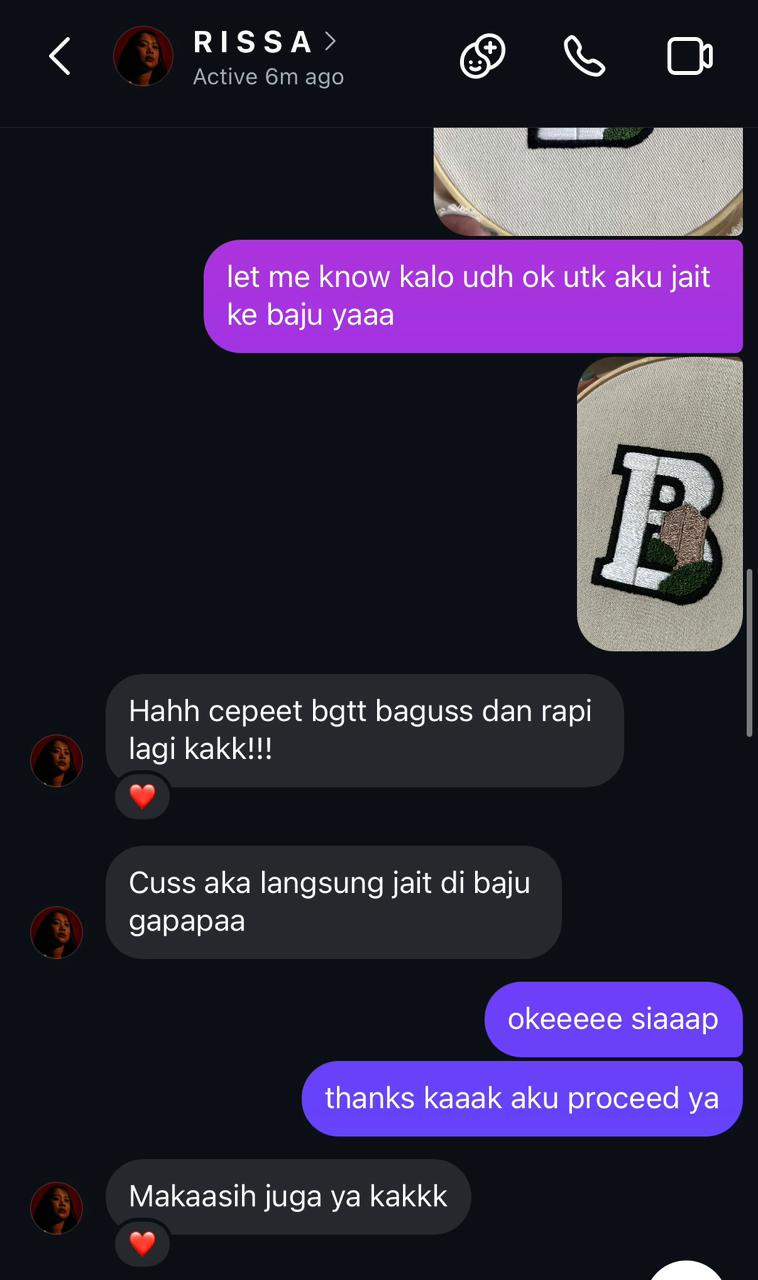This screenshot has width=758, height=1280.
Task: Select the 'Cuss aka langsung jait' message bubble
Action: (x=335, y=902)
